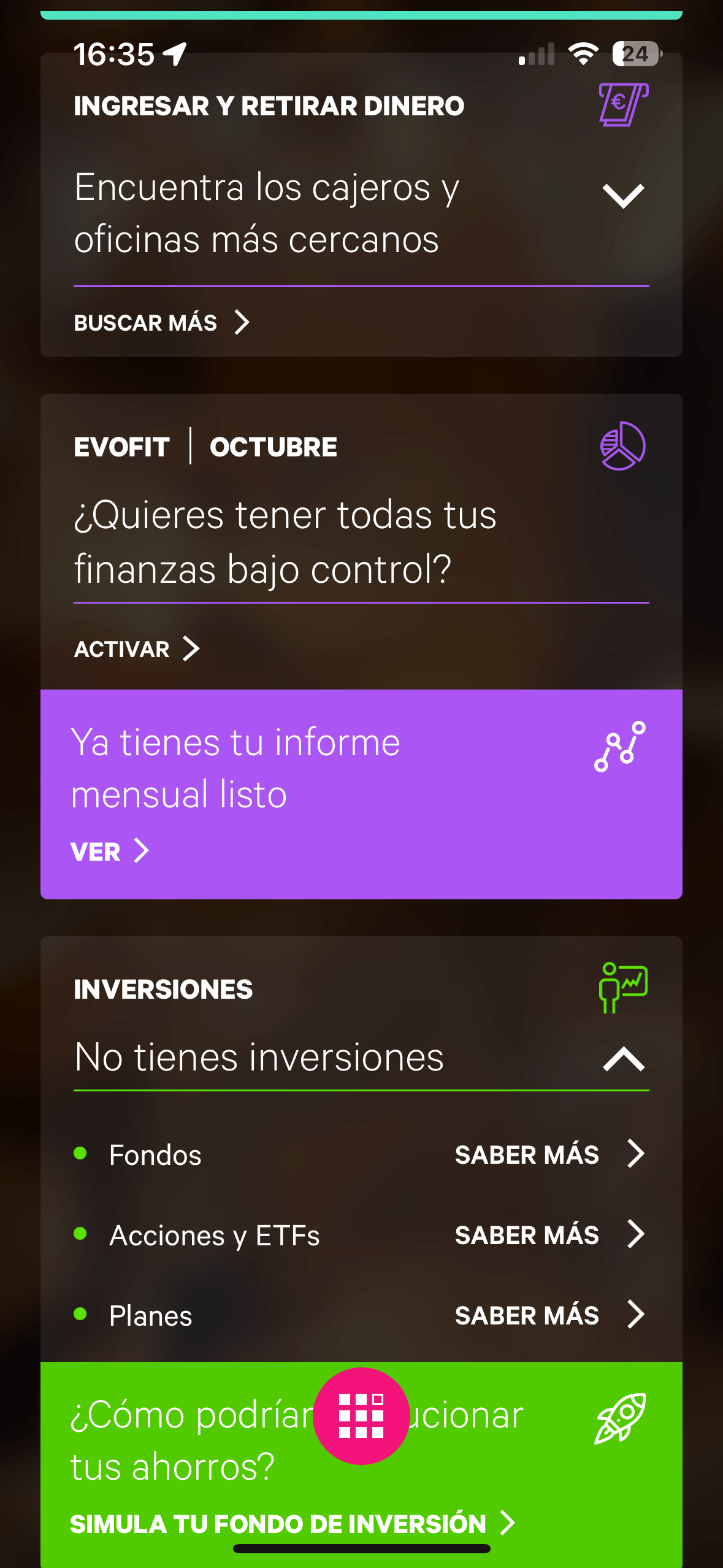Open SABER MÁS for Acciones y ETFs

coord(549,1235)
